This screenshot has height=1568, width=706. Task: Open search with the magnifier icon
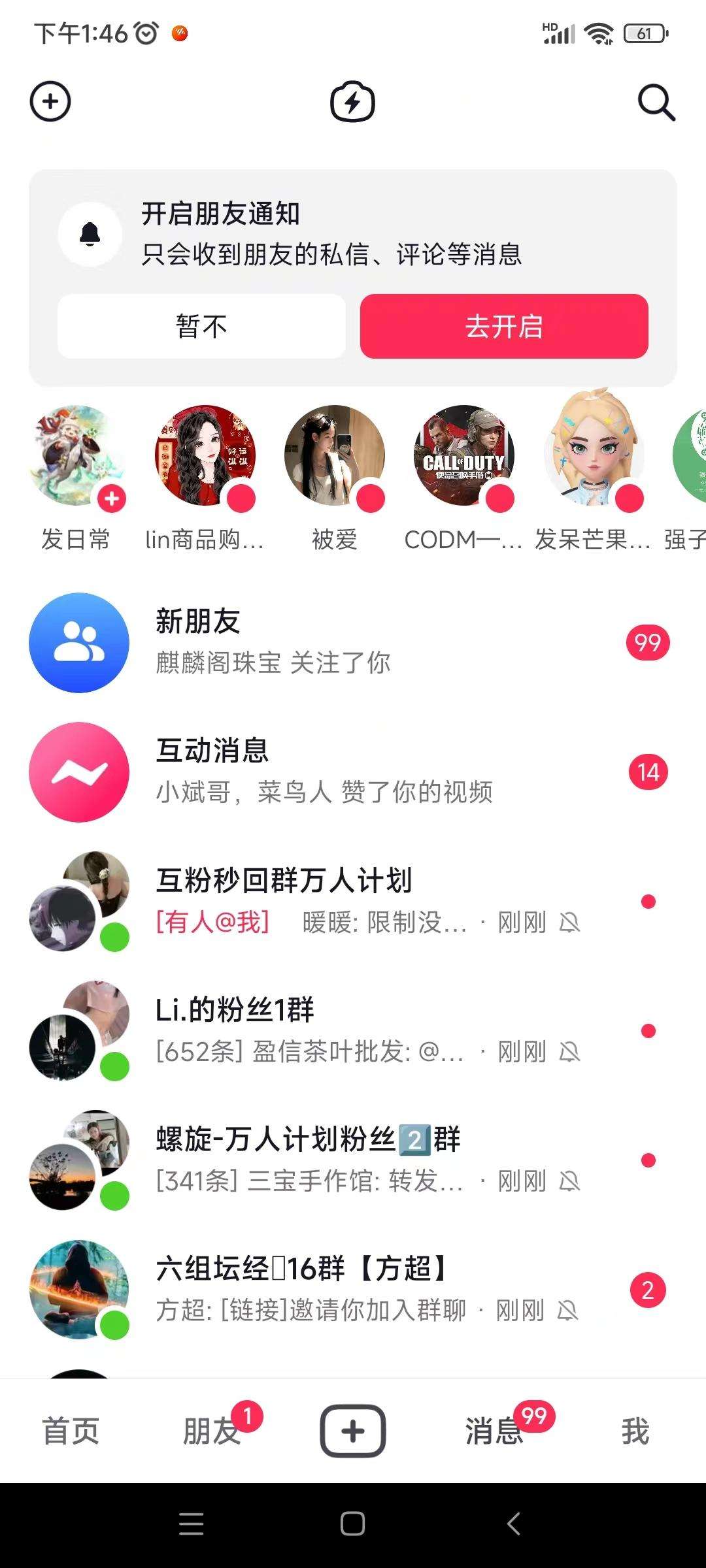pyautogui.click(x=656, y=103)
